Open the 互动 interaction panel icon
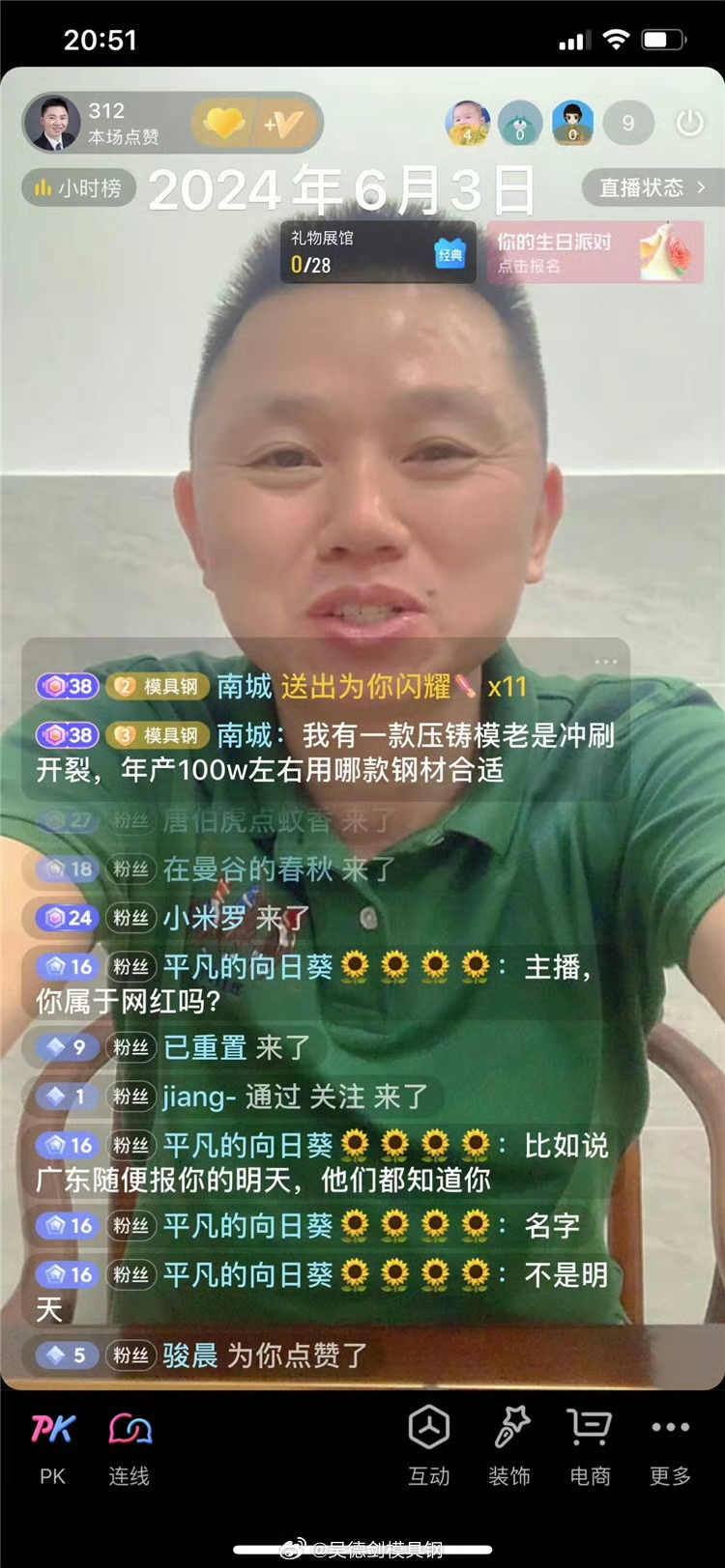This screenshot has height=1568, width=725. [429, 1427]
